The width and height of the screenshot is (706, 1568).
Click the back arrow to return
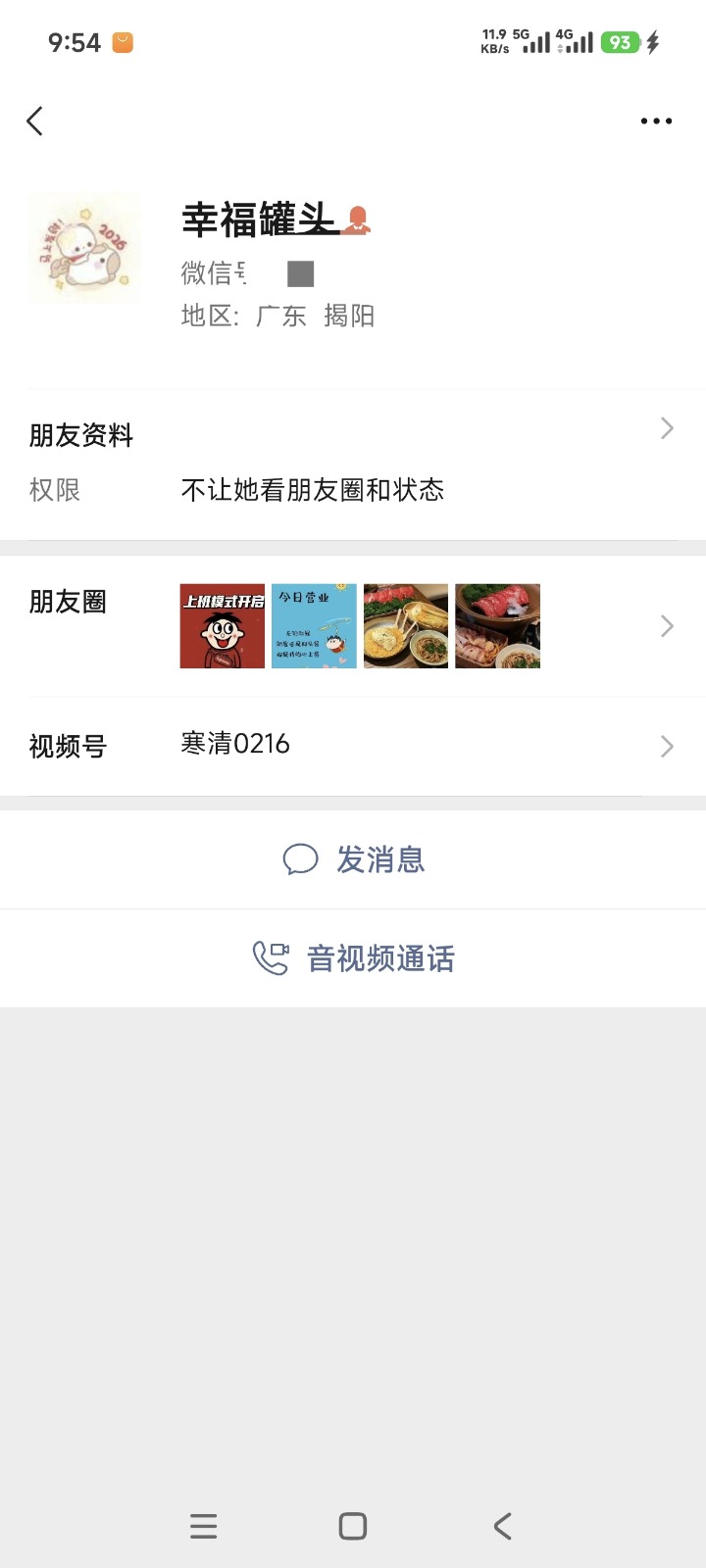click(34, 121)
